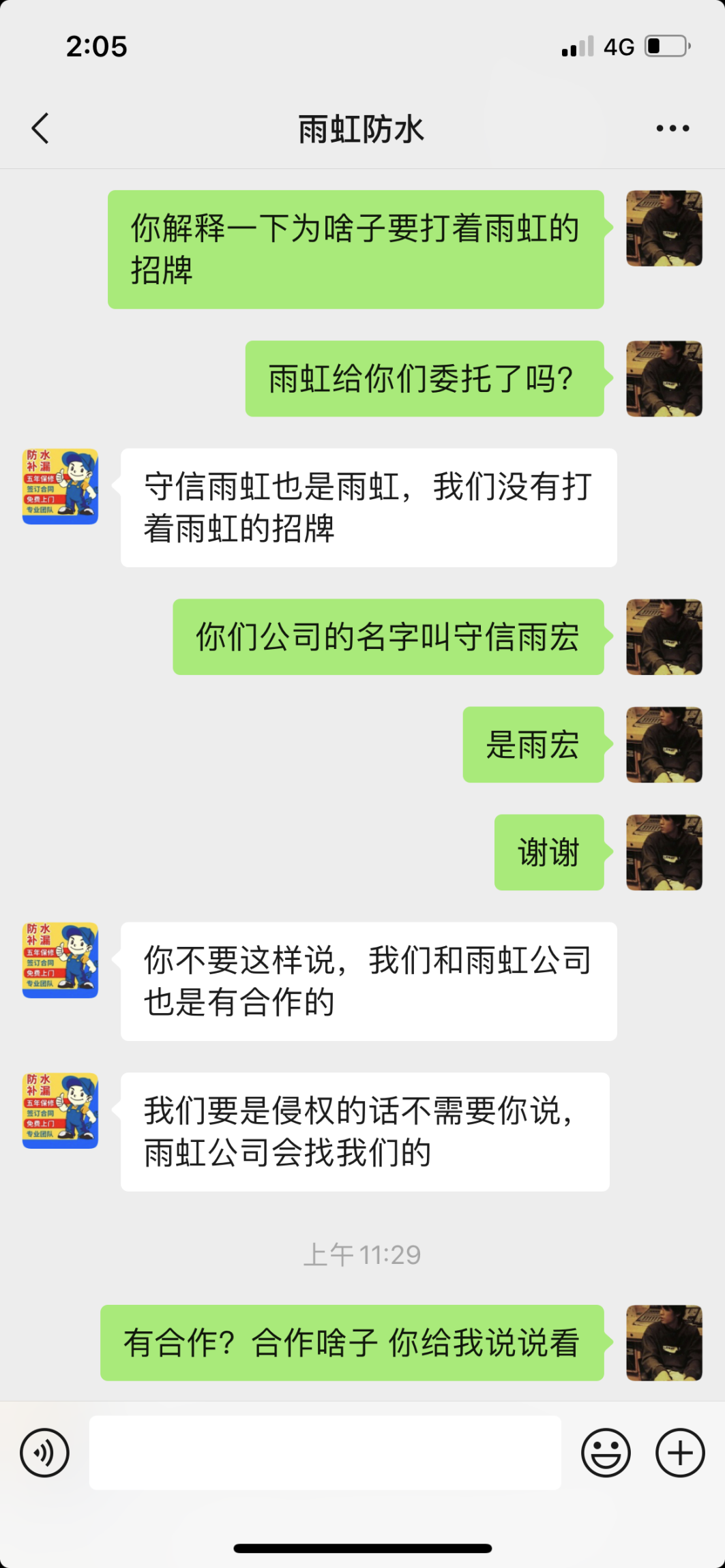Open the plus attachment menu
This screenshot has width=725, height=1568.
[x=680, y=1453]
